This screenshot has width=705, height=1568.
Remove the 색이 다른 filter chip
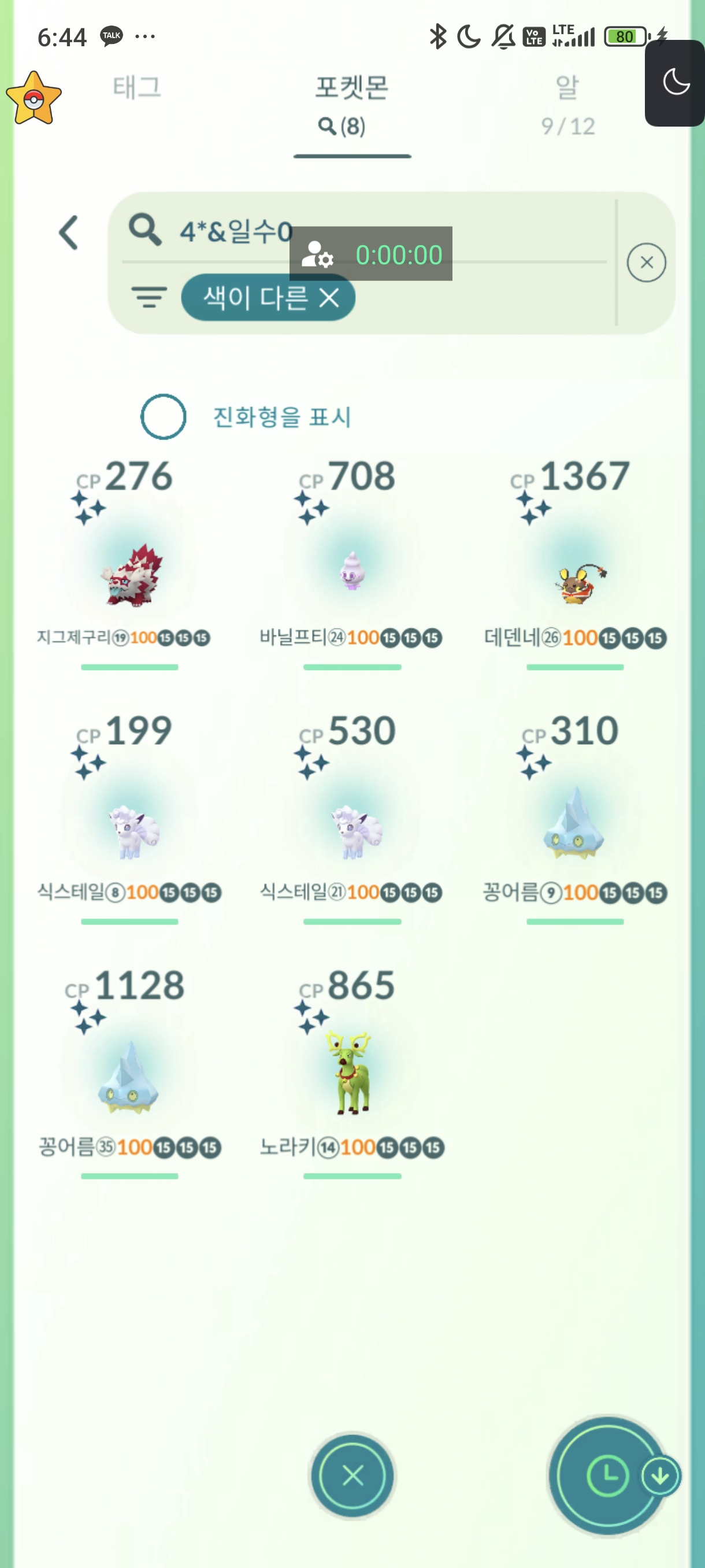click(329, 298)
